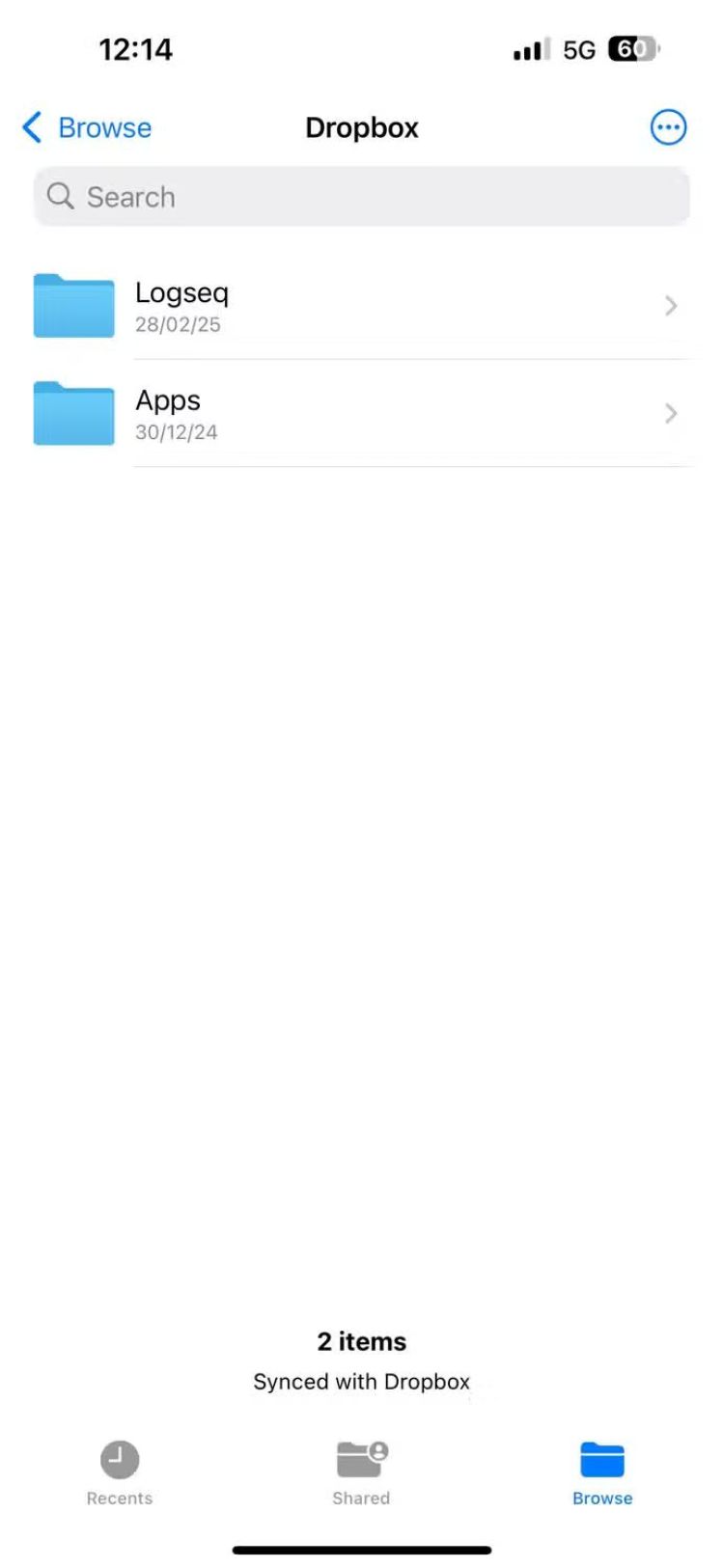This screenshot has width=724, height=1568.
Task: Select the Browse tab
Action: [602, 1473]
